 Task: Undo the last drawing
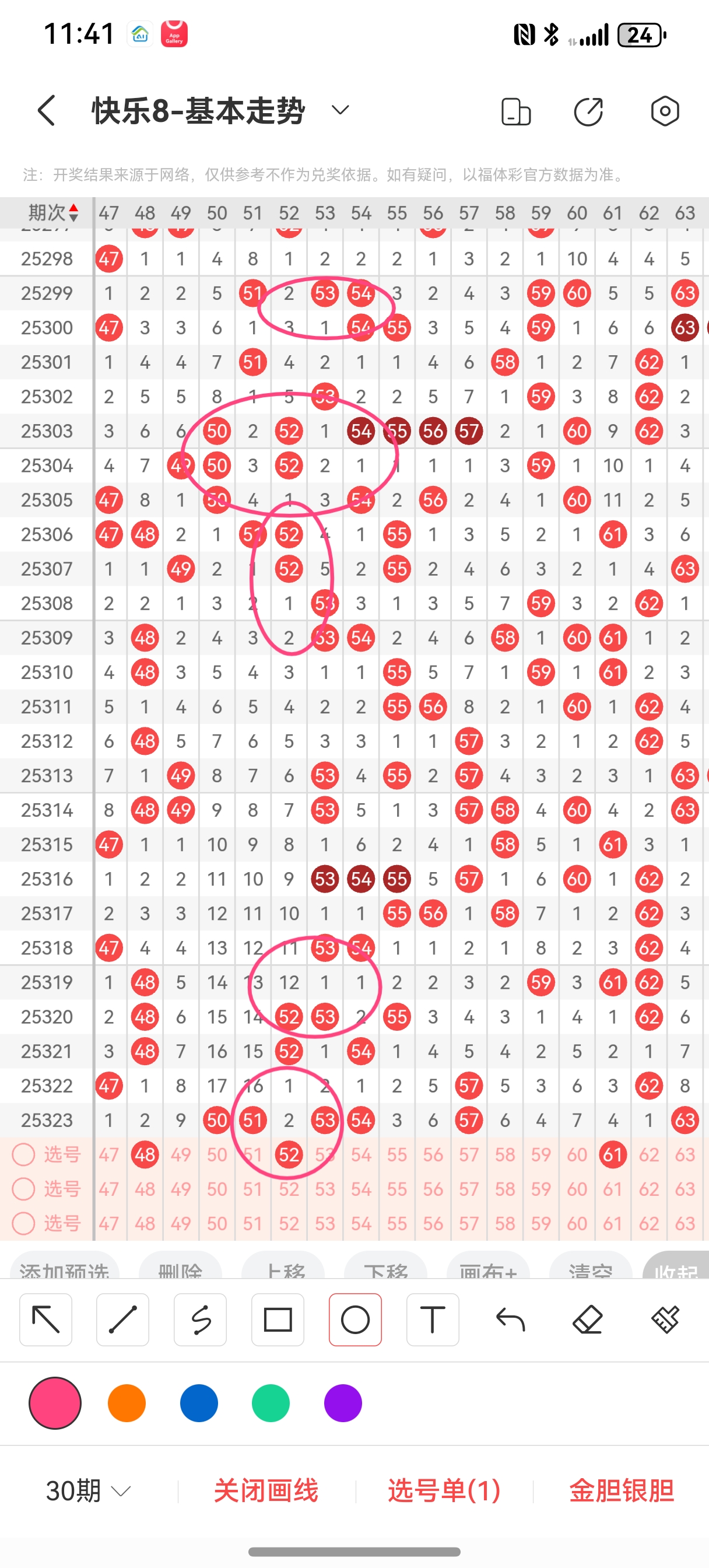click(x=510, y=1319)
